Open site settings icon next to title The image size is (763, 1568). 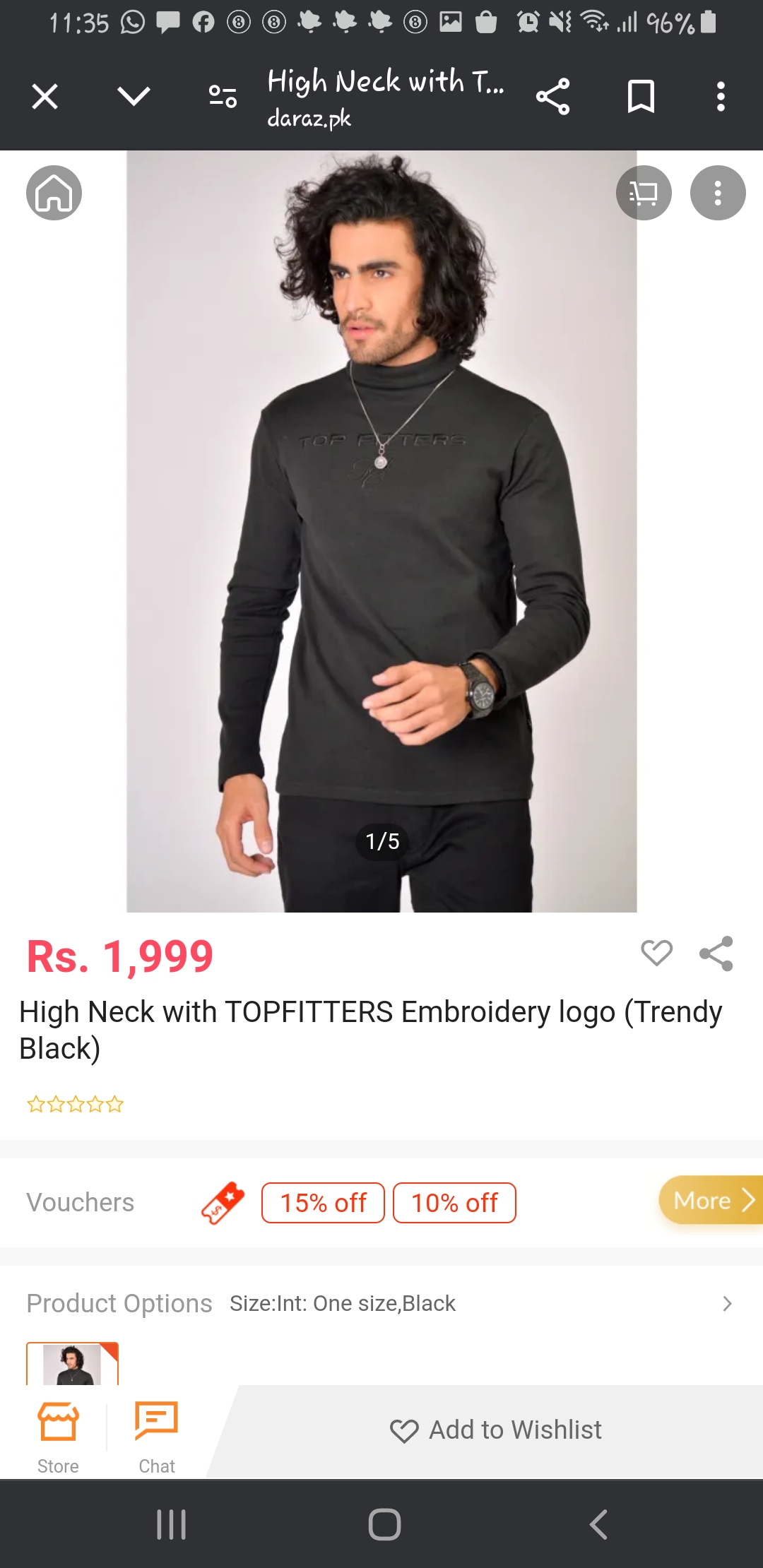point(223,97)
